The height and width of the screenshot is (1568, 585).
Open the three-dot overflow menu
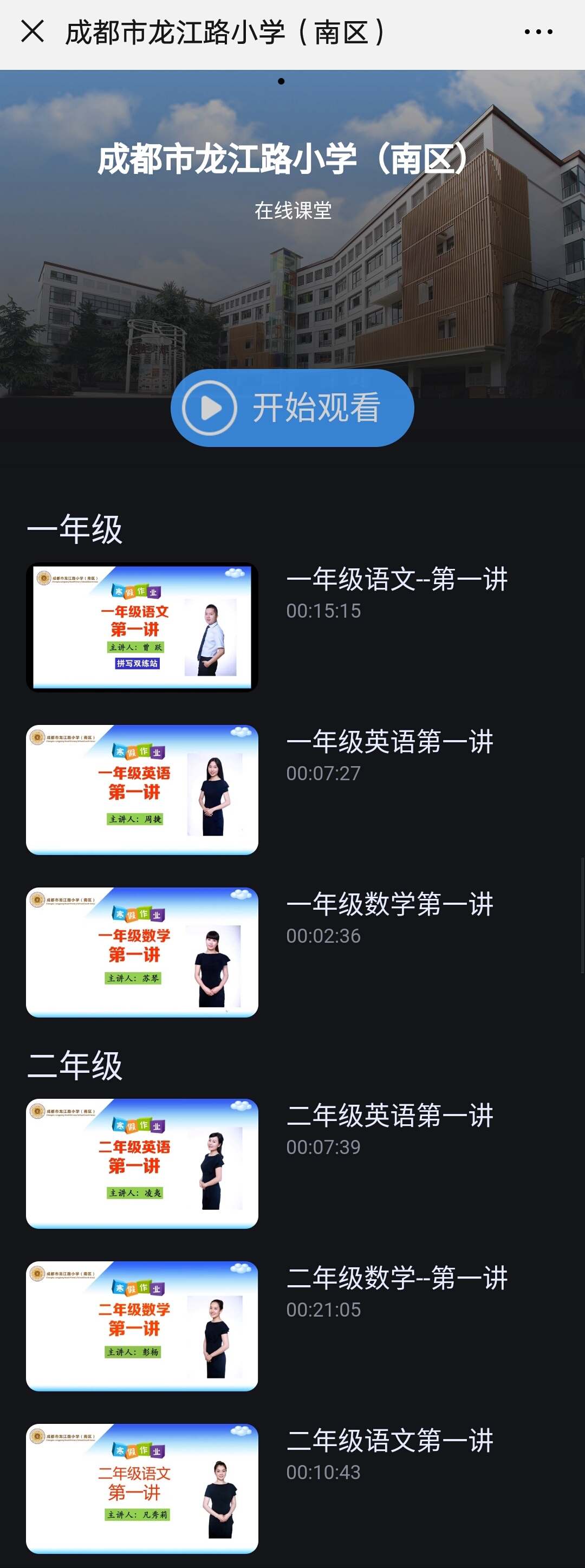pyautogui.click(x=538, y=31)
